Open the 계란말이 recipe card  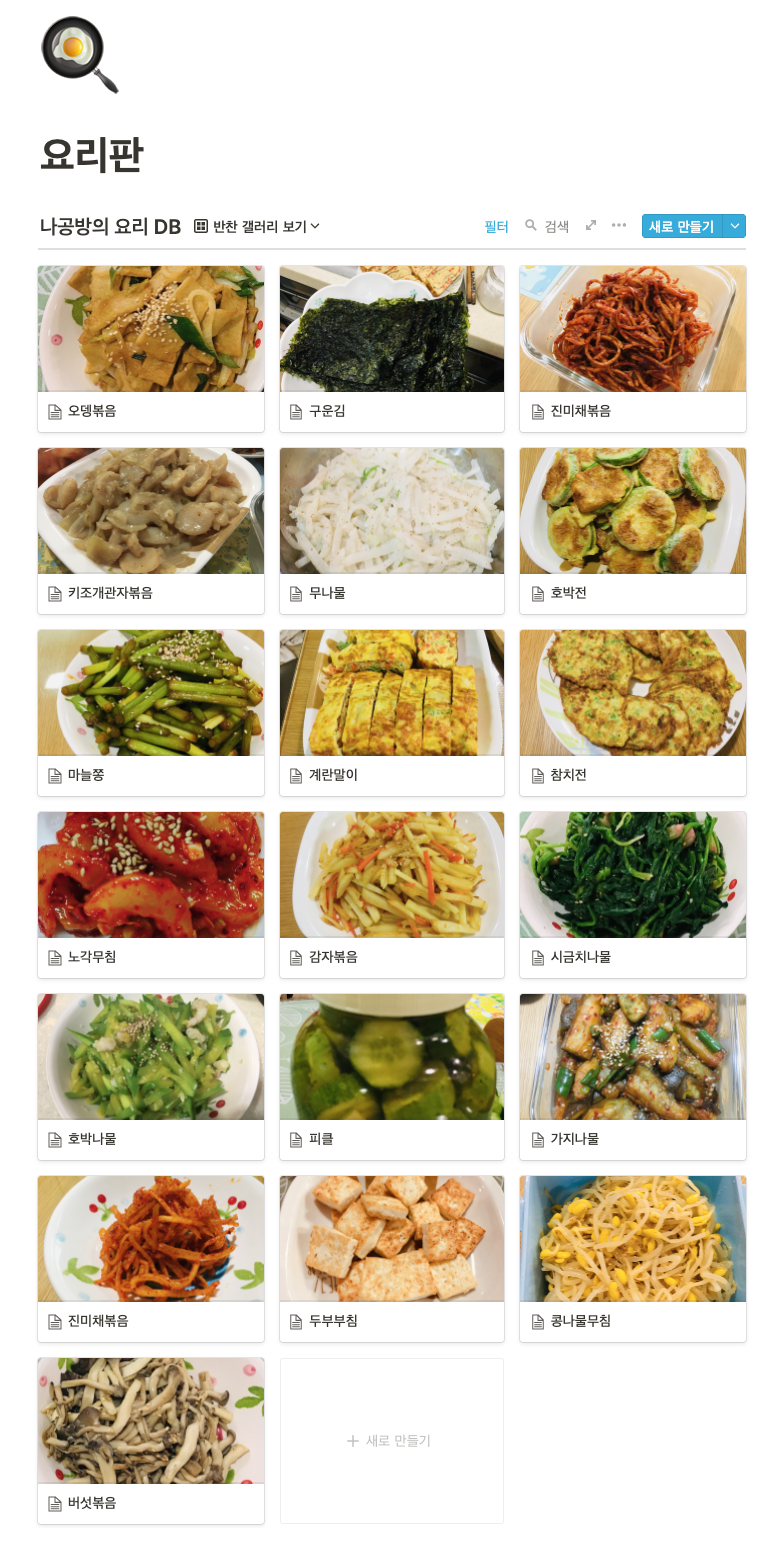point(391,712)
